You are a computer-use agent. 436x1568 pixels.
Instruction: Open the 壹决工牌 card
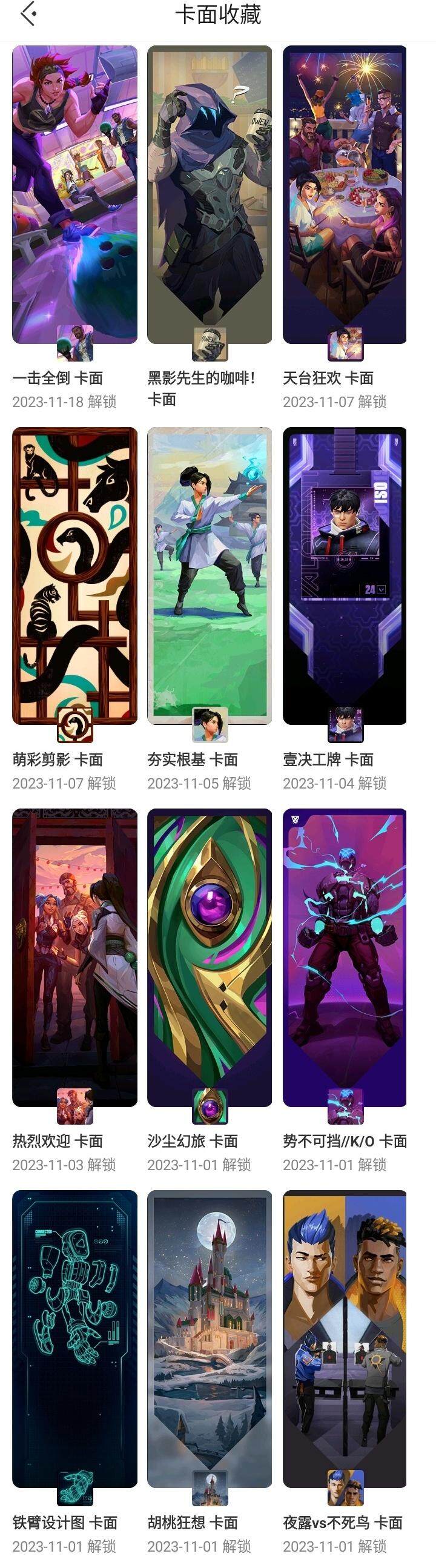tap(345, 576)
